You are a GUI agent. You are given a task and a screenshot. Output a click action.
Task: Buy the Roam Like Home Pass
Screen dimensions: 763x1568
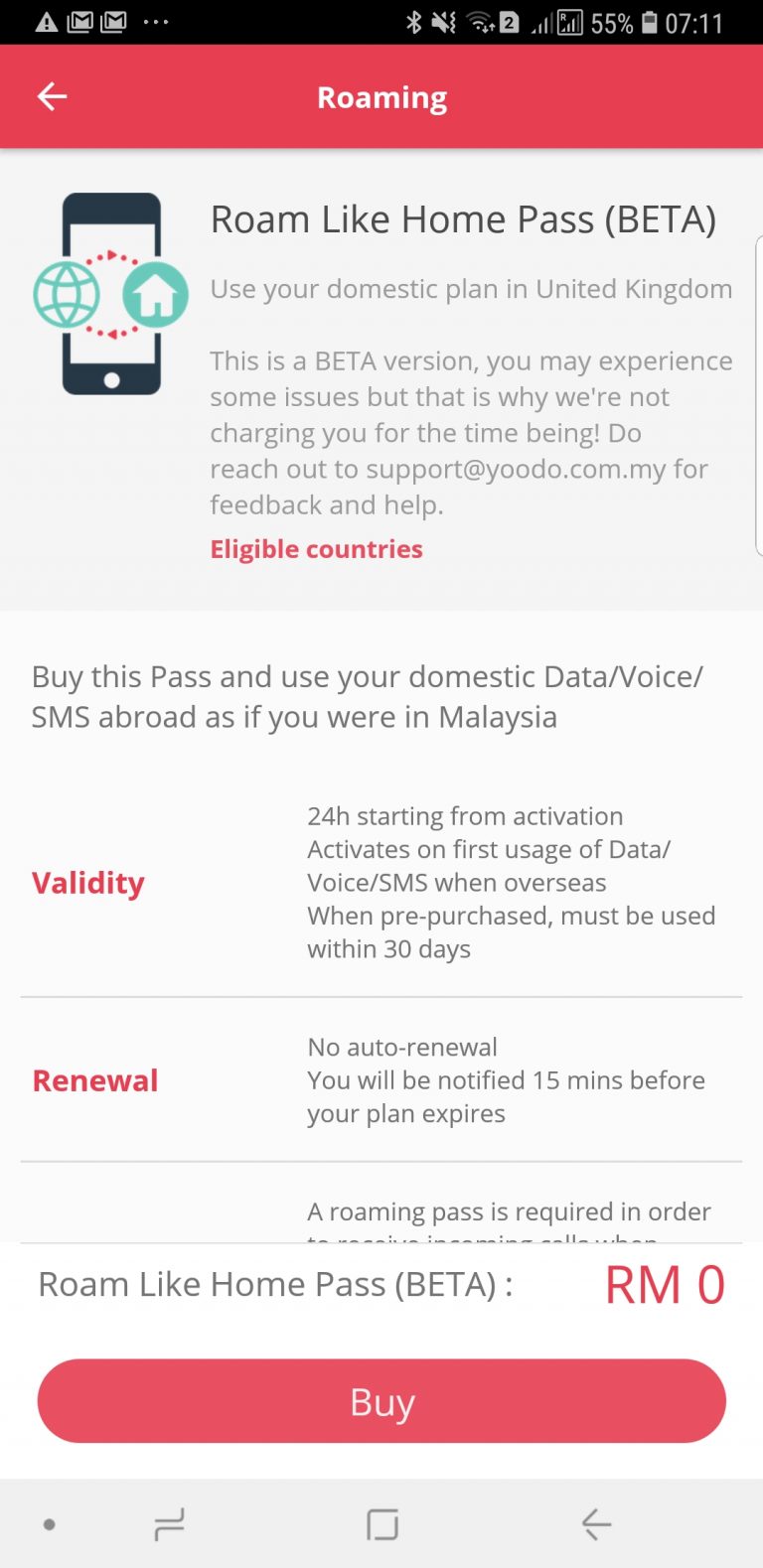click(381, 1401)
